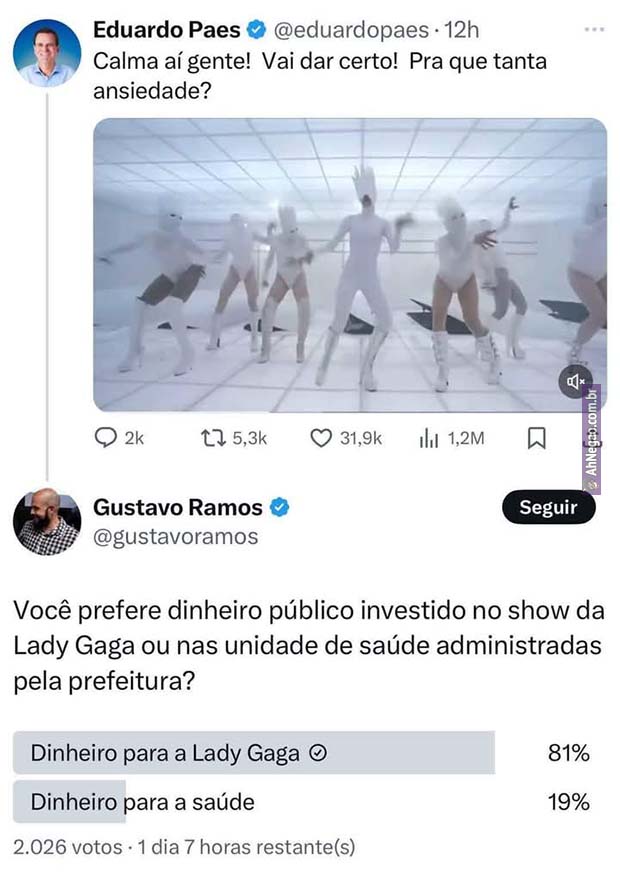Open Gustavo Ramos's profile picture
620x879 pixels.
[47, 521]
